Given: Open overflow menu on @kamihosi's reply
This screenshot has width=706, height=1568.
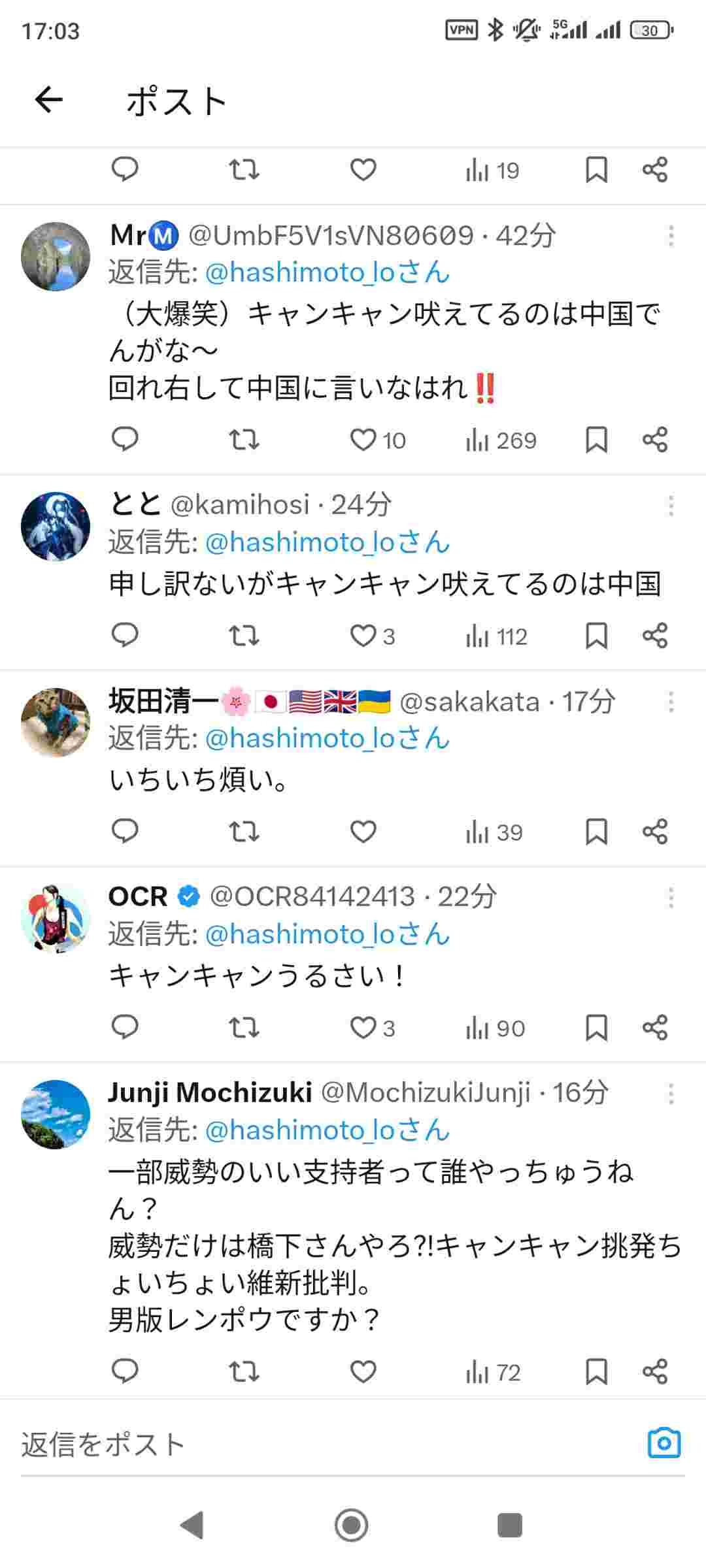Looking at the screenshot, I should (x=671, y=506).
